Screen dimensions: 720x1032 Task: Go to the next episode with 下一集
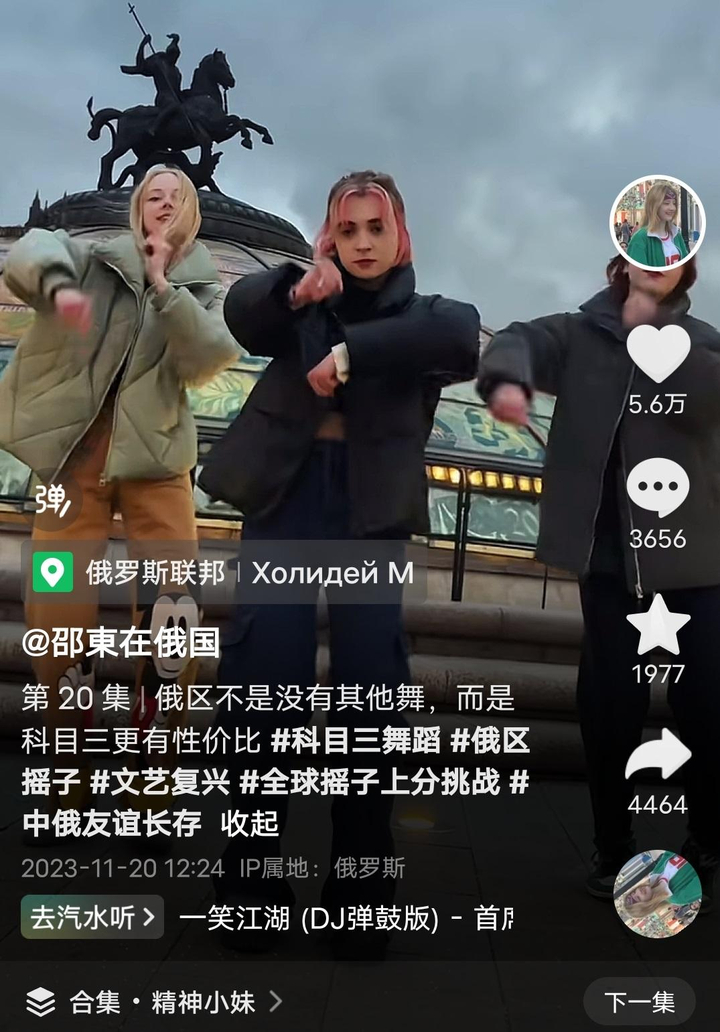(640, 1001)
